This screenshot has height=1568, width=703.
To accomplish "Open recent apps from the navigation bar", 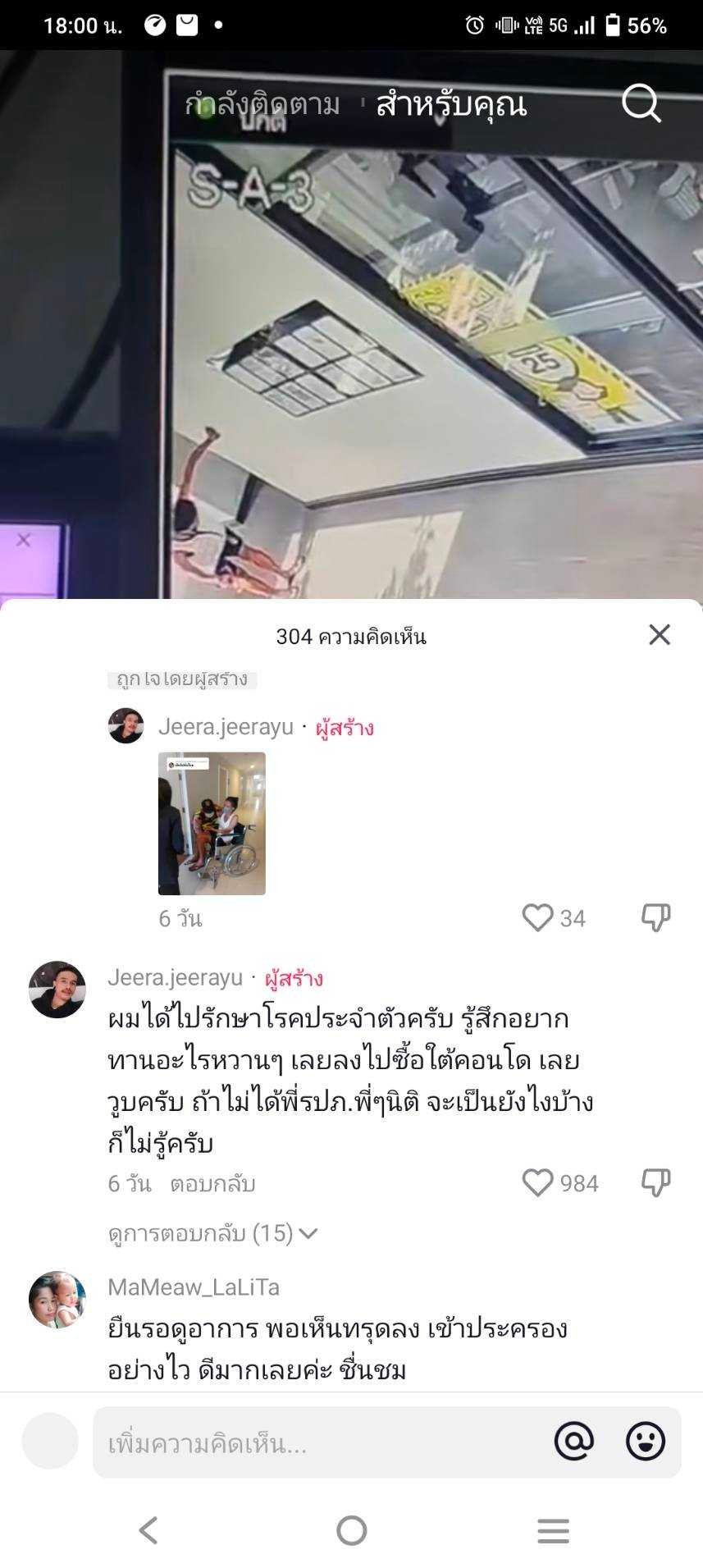I will (553, 1530).
